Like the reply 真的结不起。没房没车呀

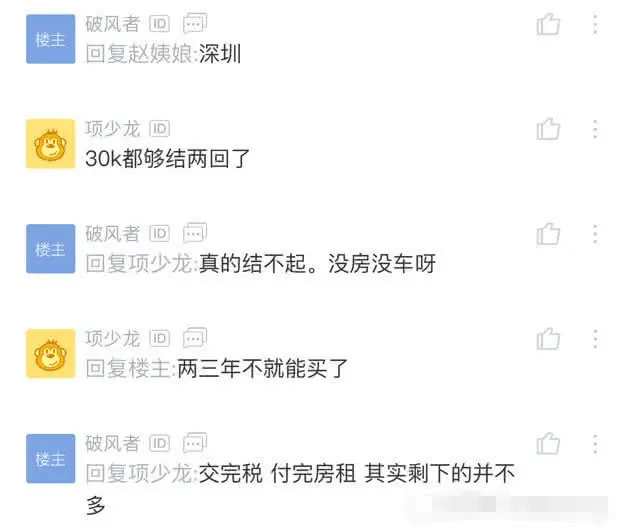[x=548, y=234]
